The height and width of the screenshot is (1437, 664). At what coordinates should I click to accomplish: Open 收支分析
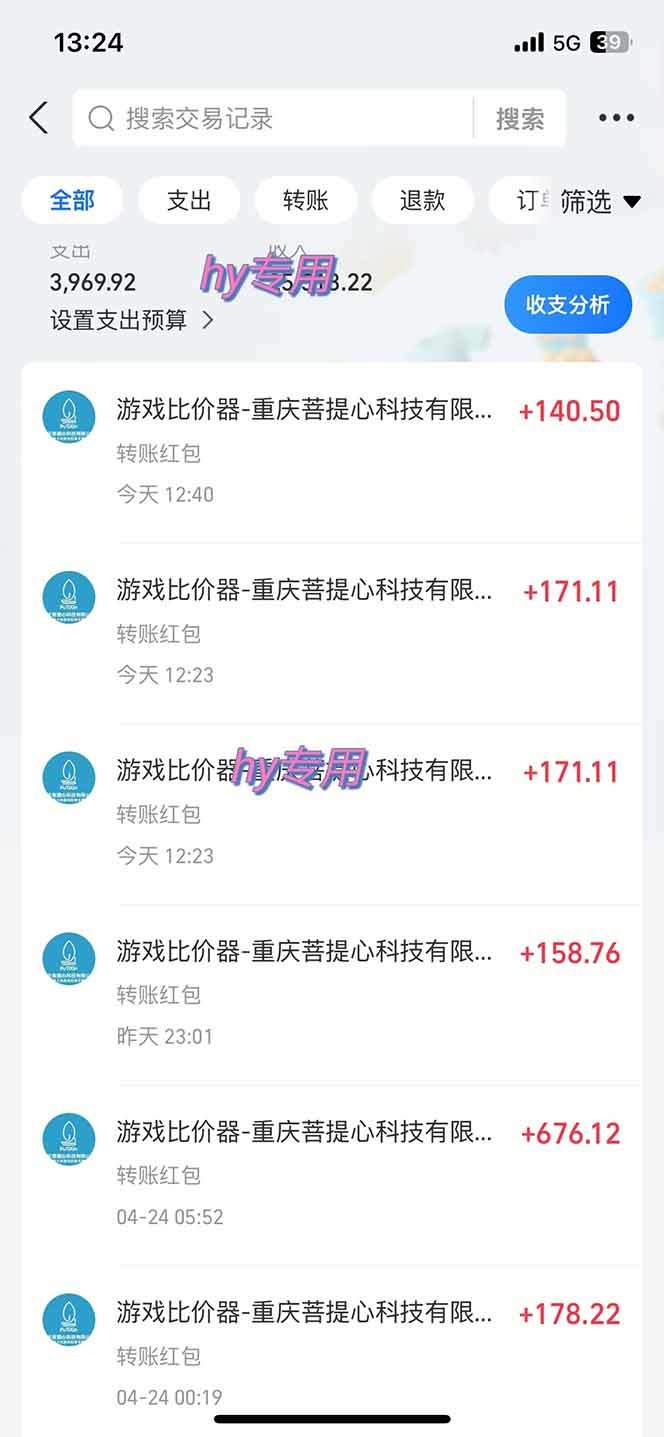pyautogui.click(x=567, y=305)
